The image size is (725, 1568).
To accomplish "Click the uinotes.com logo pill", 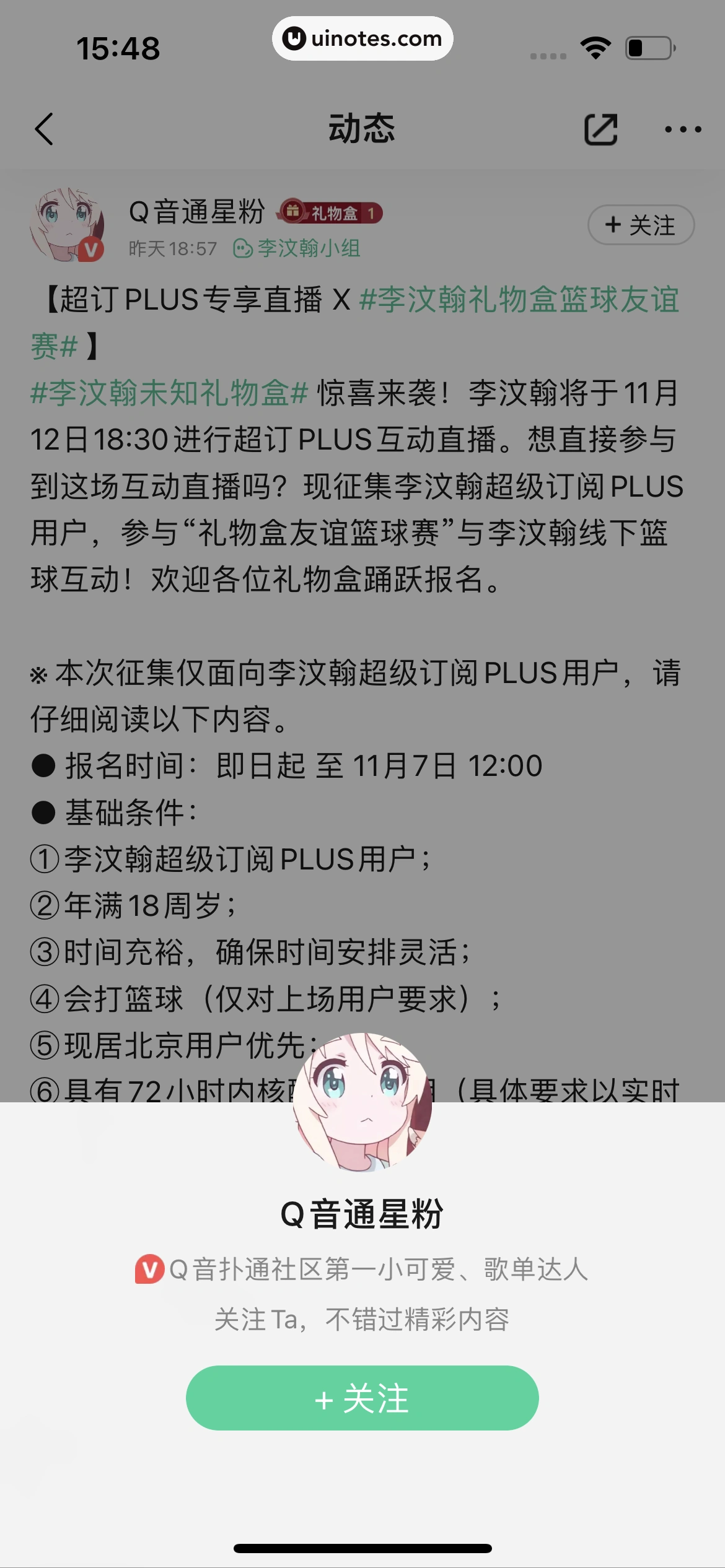I will click(x=362, y=38).
